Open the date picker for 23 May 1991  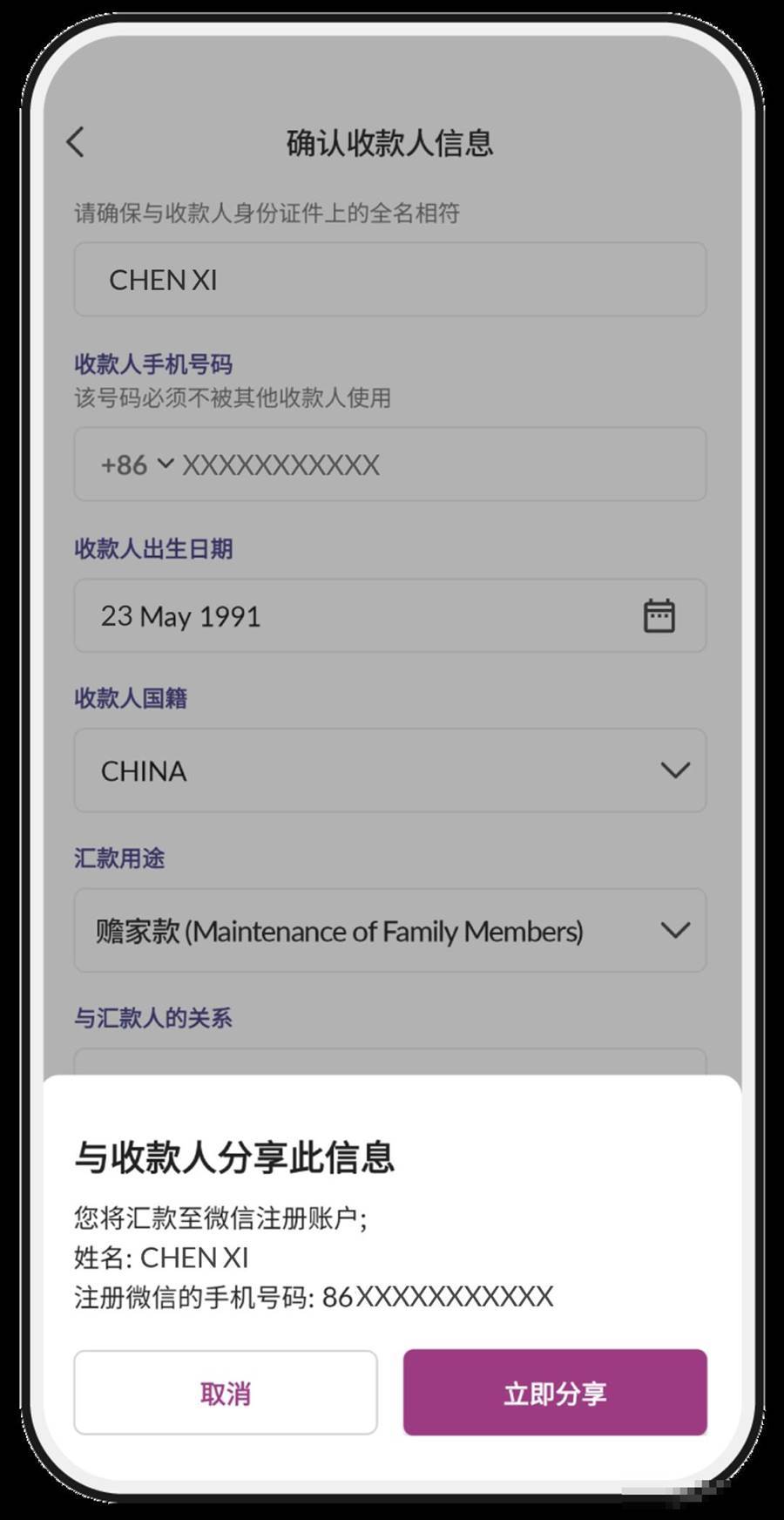click(659, 615)
